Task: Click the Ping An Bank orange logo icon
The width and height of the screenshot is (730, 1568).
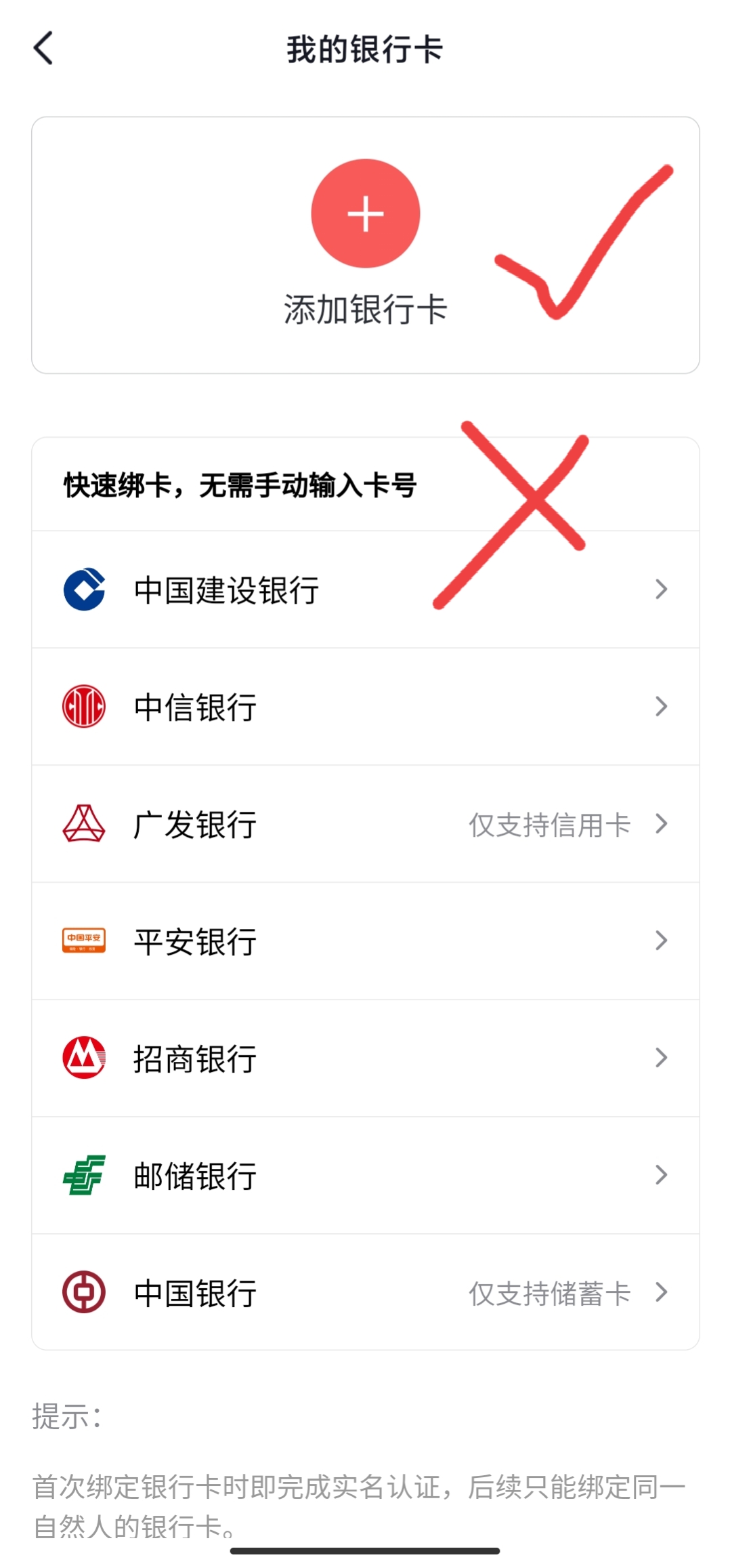Action: point(84,941)
